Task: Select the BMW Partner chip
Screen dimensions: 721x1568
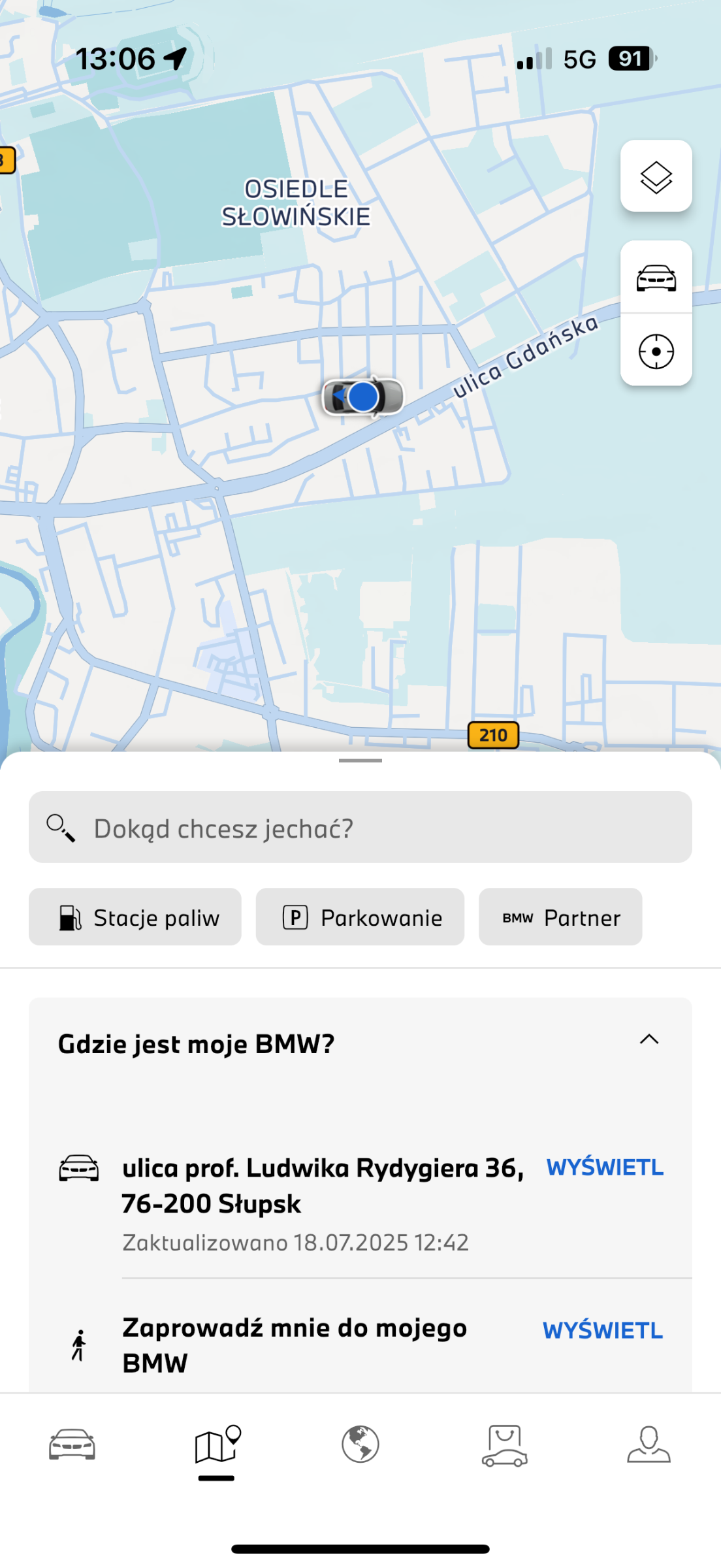Action: pos(560,917)
